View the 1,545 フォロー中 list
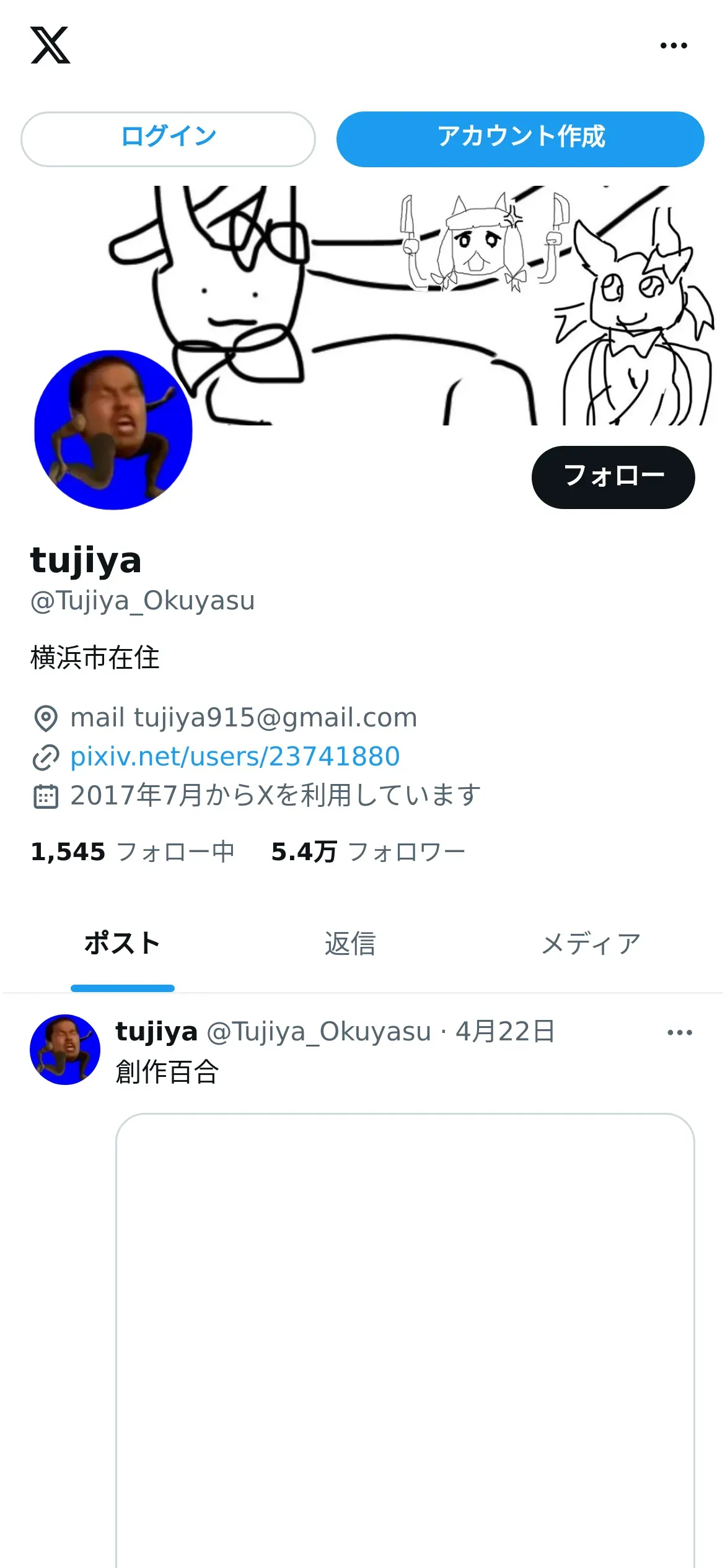Screen dimensions: 725x1568 133,852
